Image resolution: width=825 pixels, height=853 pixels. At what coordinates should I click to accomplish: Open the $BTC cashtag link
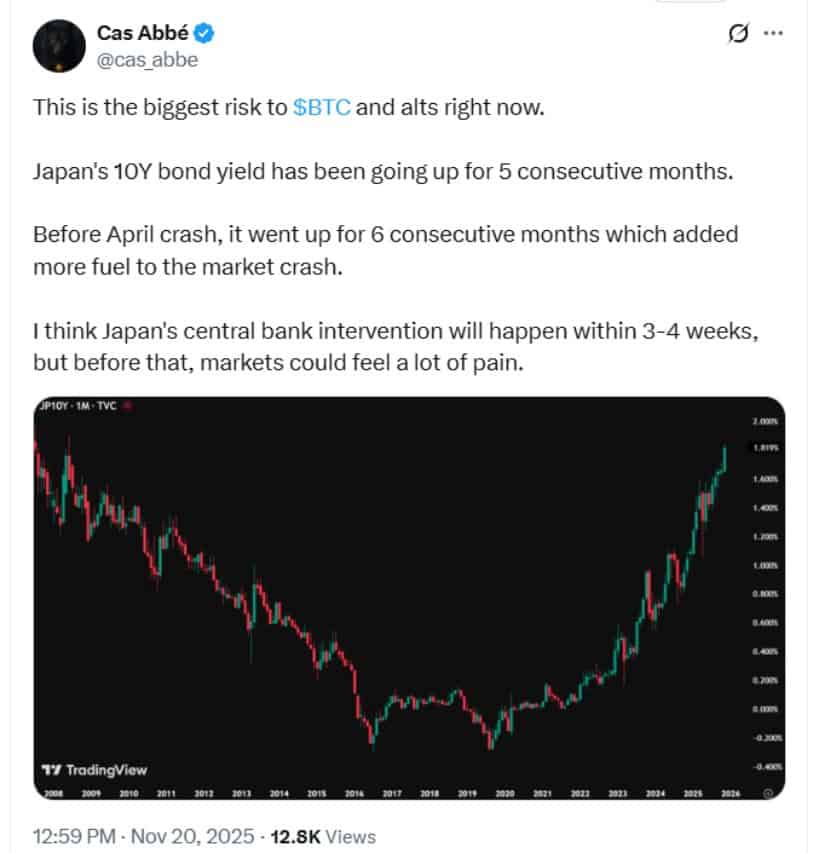click(x=322, y=108)
